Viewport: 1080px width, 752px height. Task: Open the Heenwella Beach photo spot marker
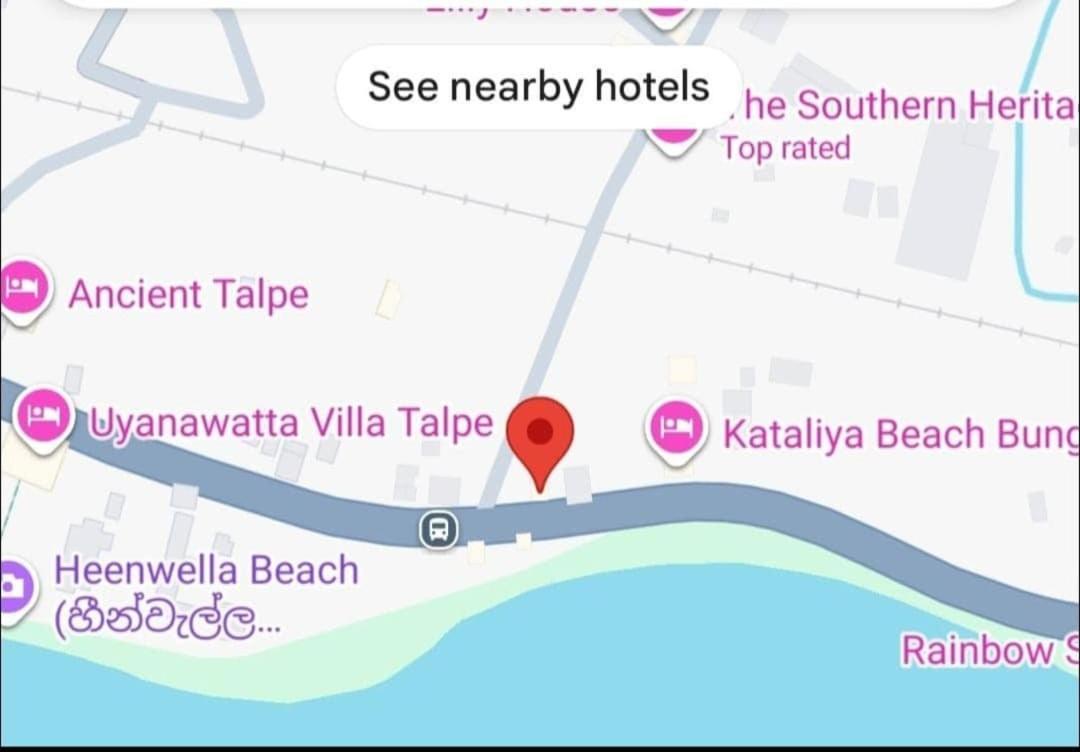[x=12, y=587]
